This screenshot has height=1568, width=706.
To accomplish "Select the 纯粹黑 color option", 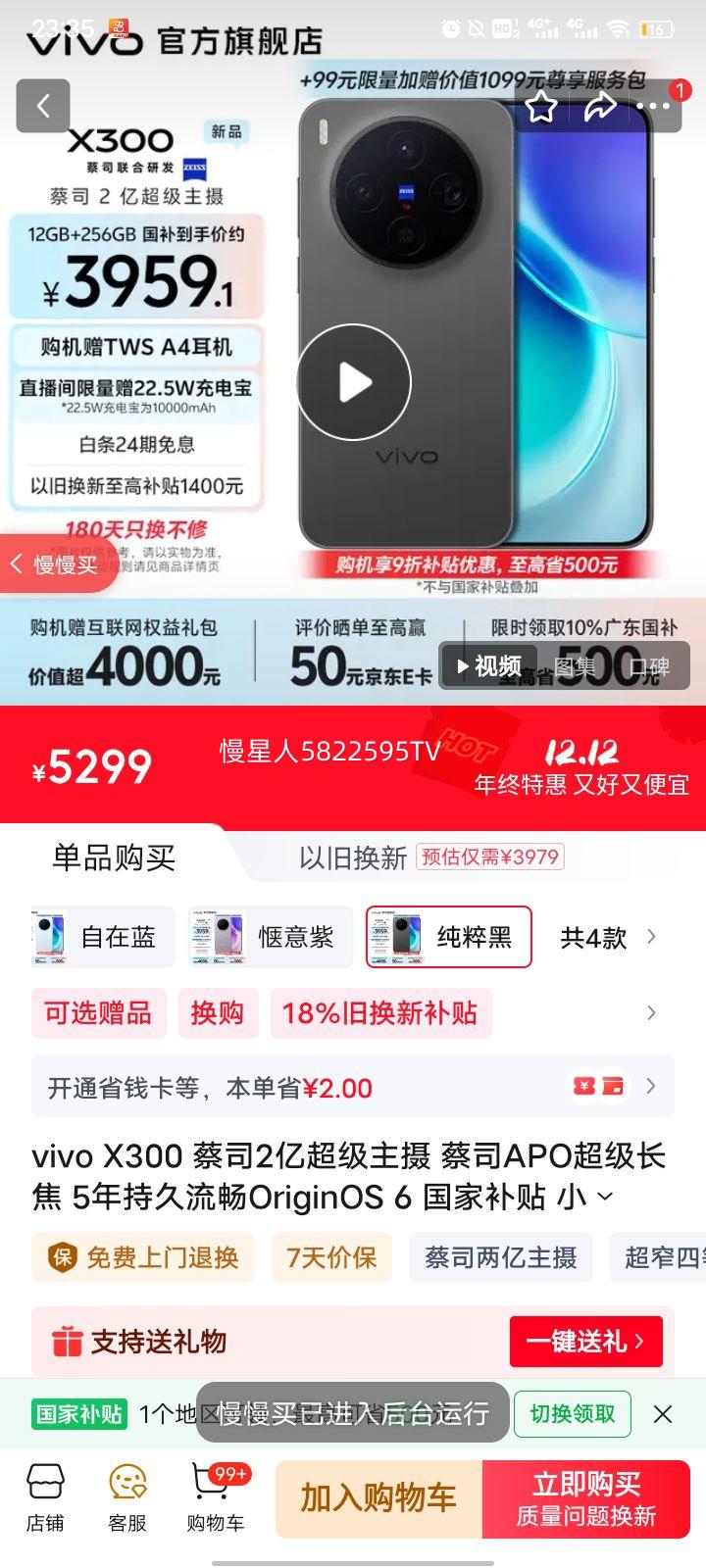I will [x=448, y=937].
